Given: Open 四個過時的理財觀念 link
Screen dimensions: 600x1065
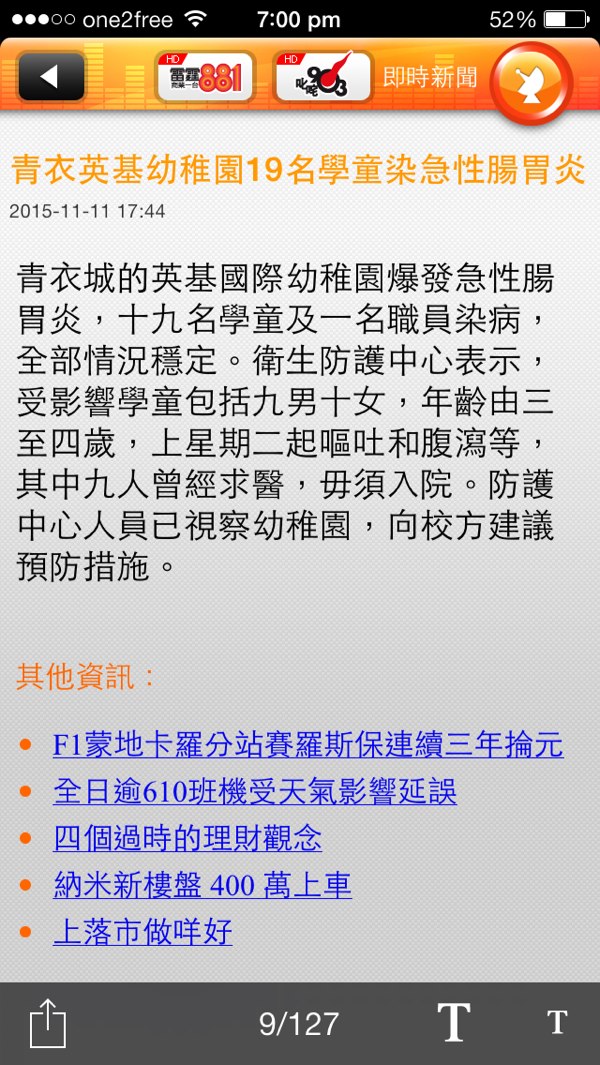Looking at the screenshot, I should tap(187, 838).
